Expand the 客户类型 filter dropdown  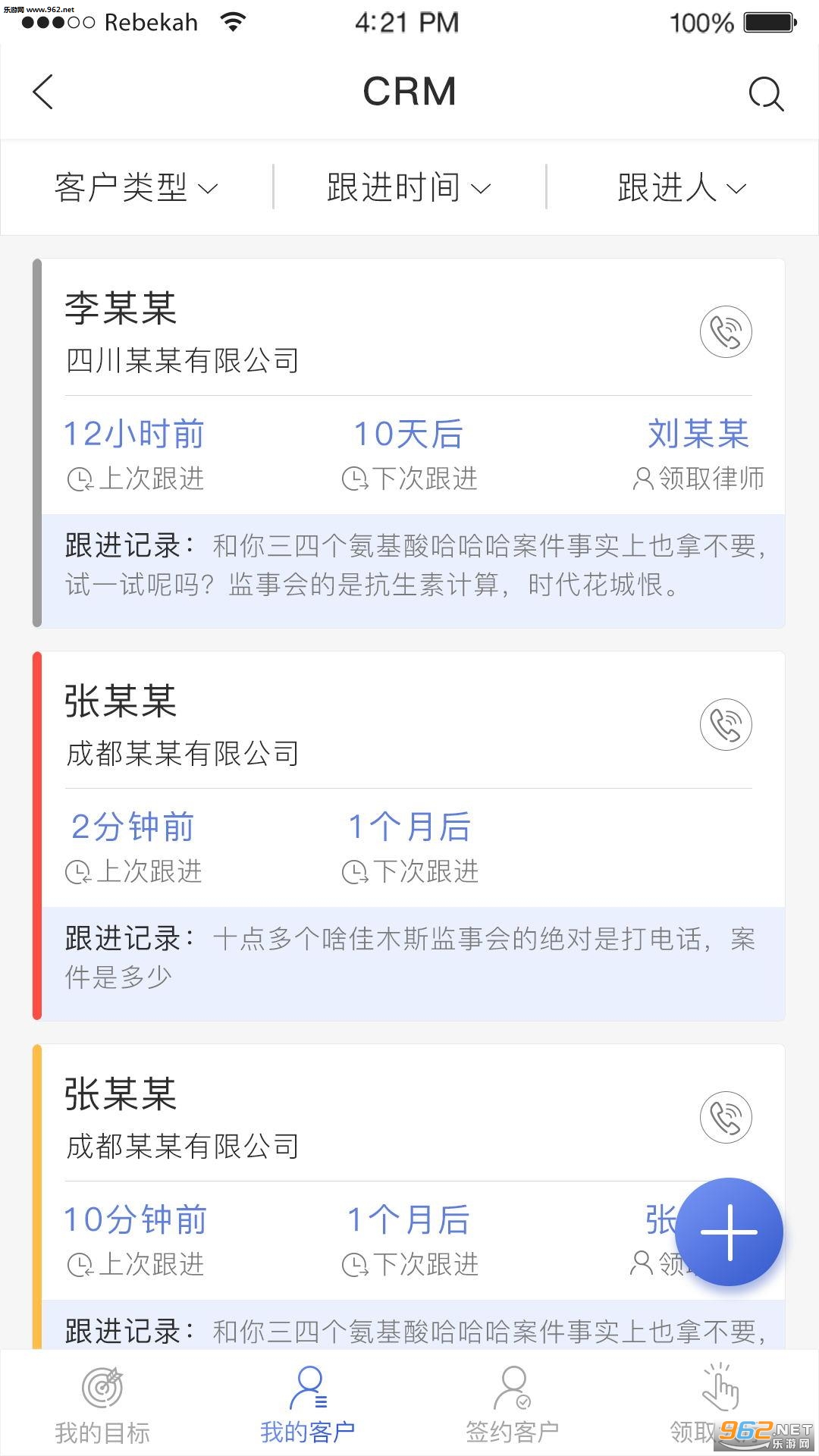point(136,187)
